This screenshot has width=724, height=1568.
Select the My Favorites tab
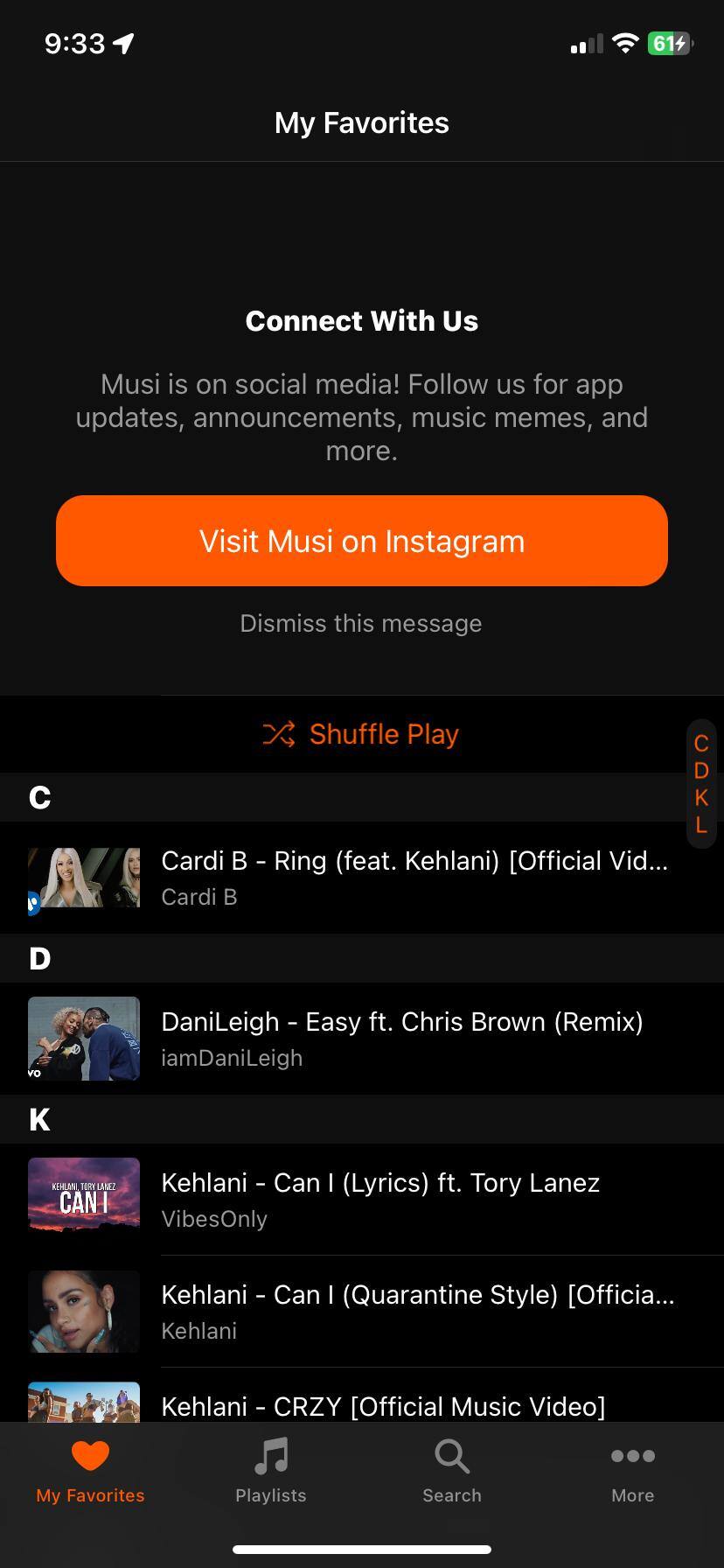(x=90, y=1470)
